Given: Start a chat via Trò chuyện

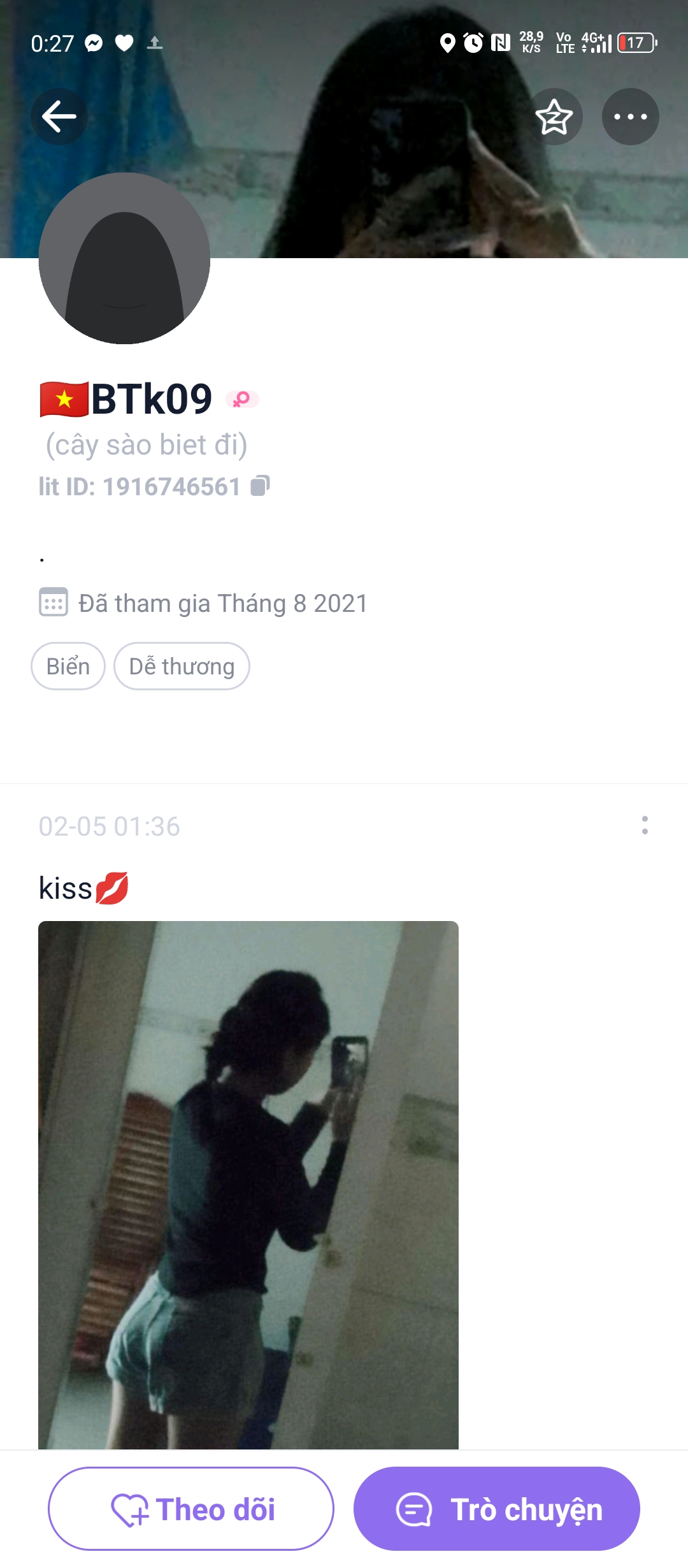Looking at the screenshot, I should pos(497,1509).
